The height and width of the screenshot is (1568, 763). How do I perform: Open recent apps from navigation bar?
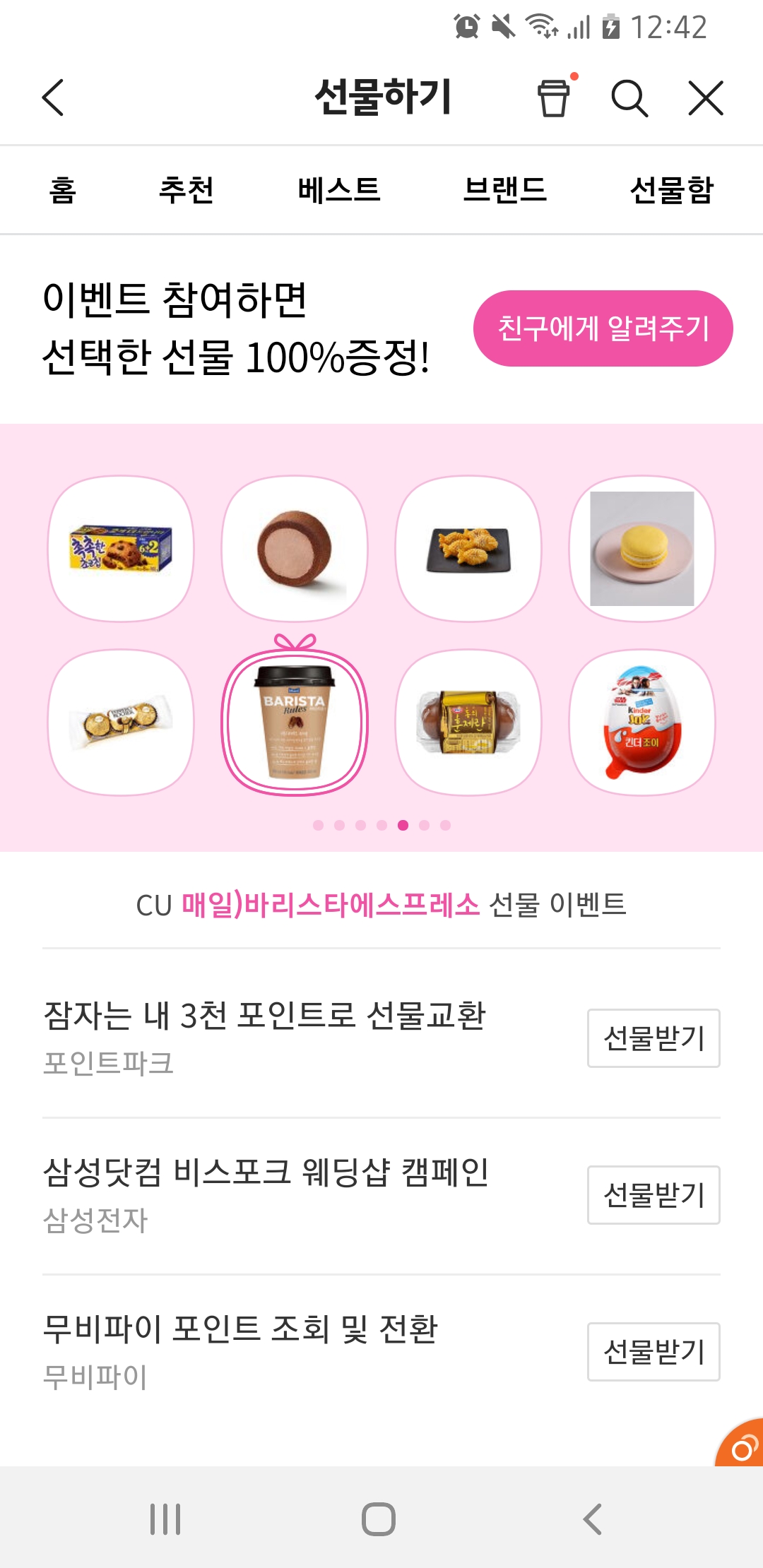[165, 1519]
